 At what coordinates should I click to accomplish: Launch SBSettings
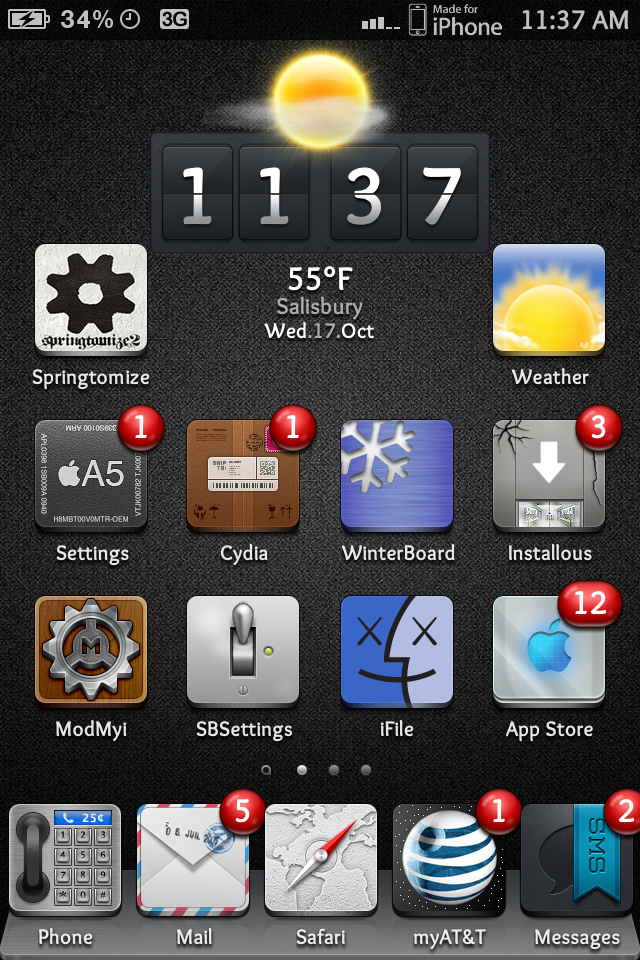pos(244,652)
